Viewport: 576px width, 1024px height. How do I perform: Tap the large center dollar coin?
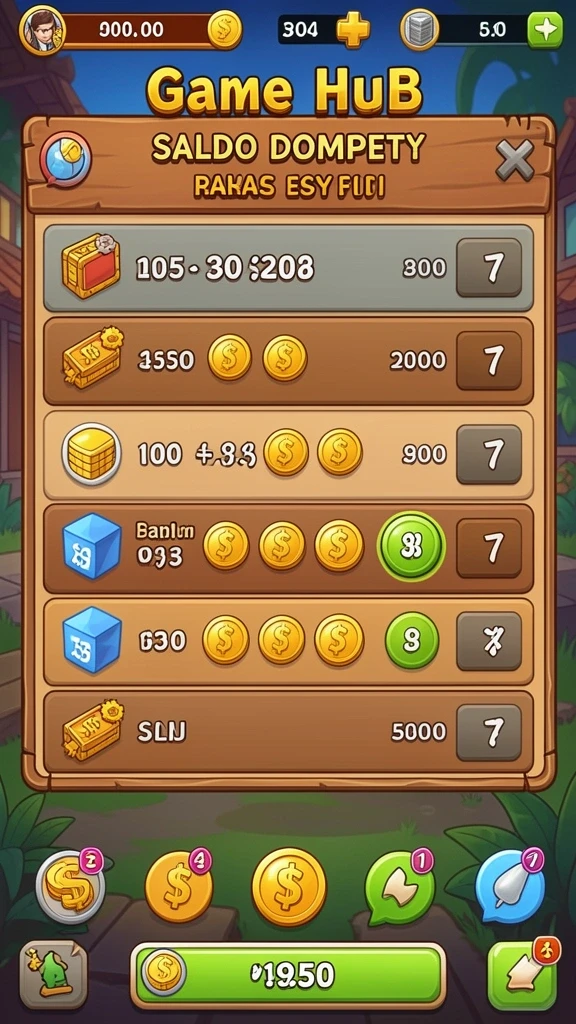coord(288,886)
